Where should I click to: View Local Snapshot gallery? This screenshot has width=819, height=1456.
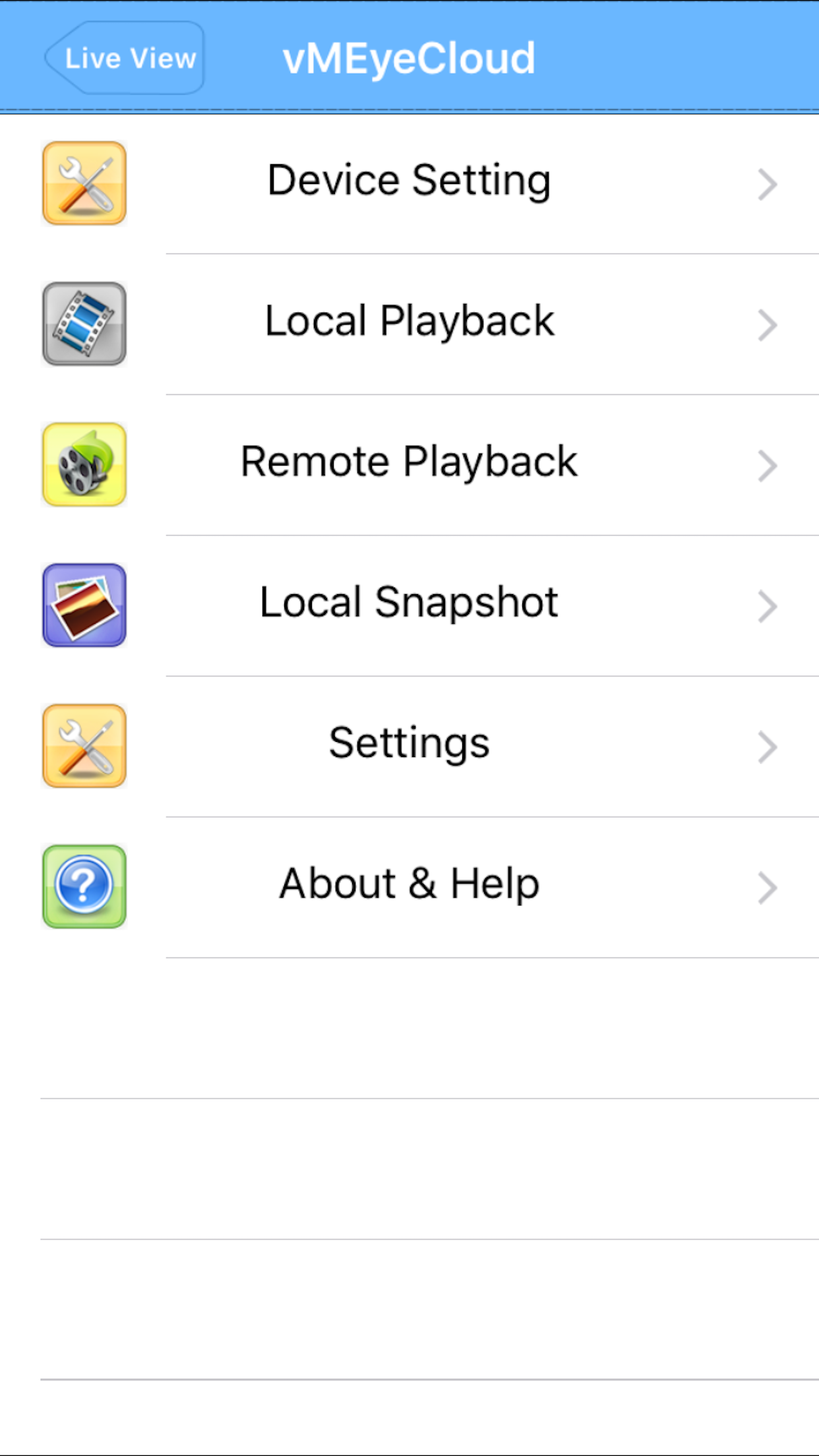coord(409,603)
